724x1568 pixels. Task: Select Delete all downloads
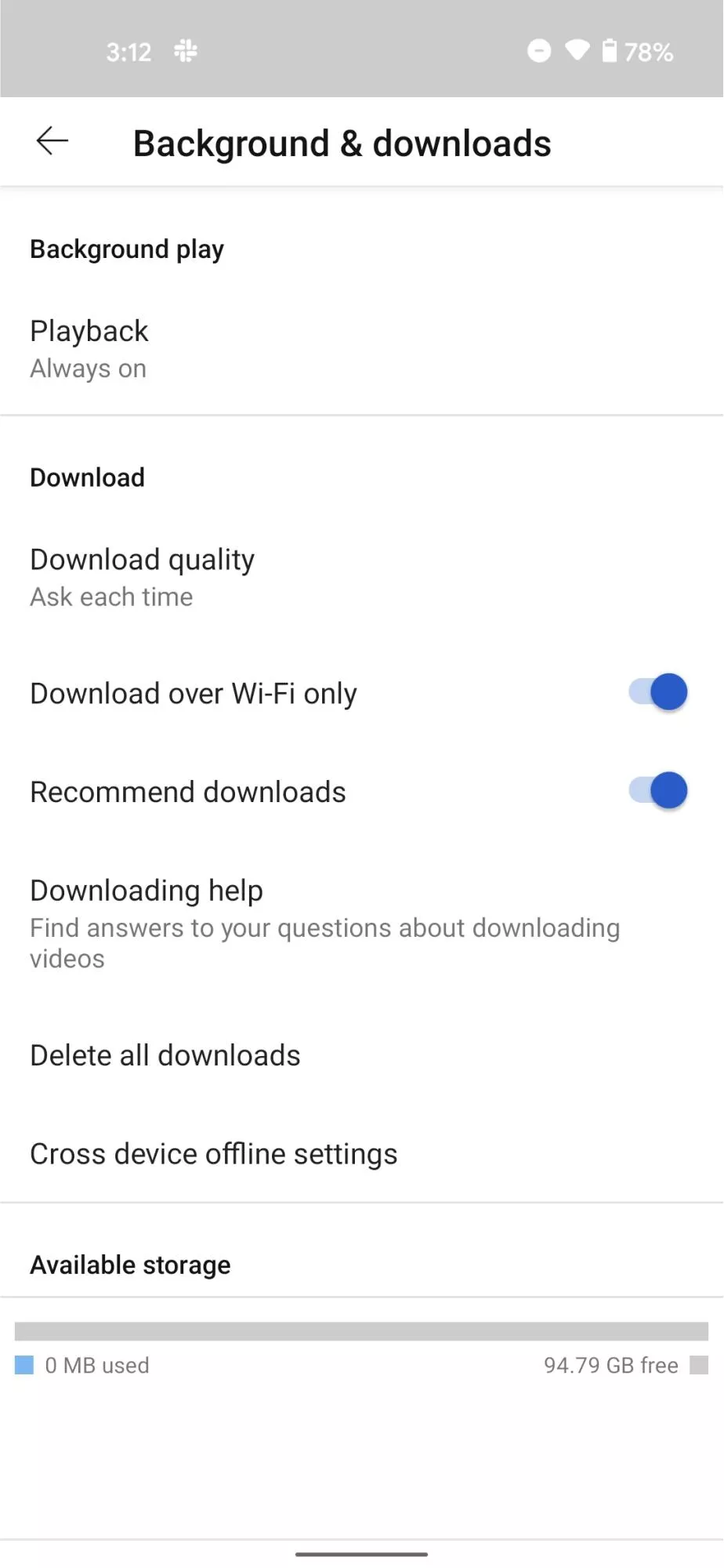(x=362, y=1055)
